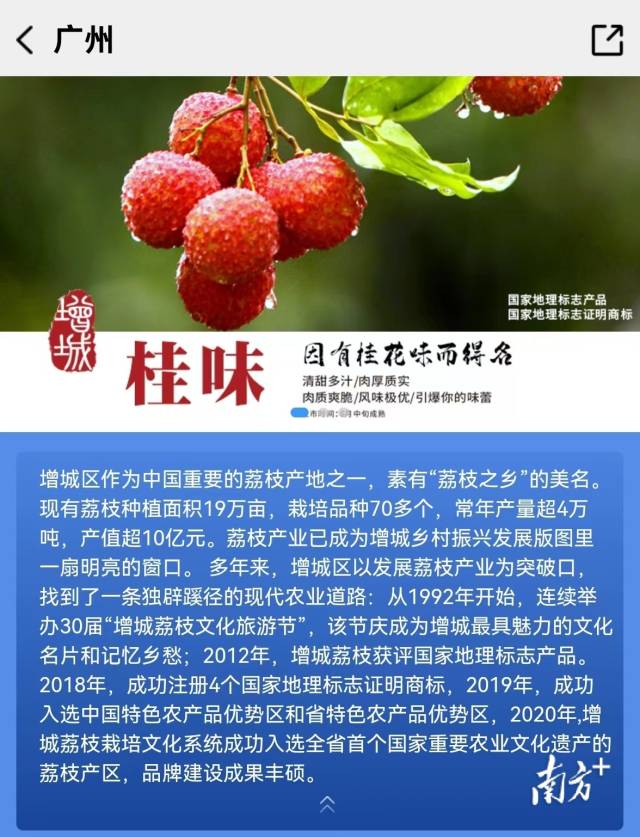Viewport: 640px width, 837px height.
Task: Go back from the 广州 page
Action: 26,40
